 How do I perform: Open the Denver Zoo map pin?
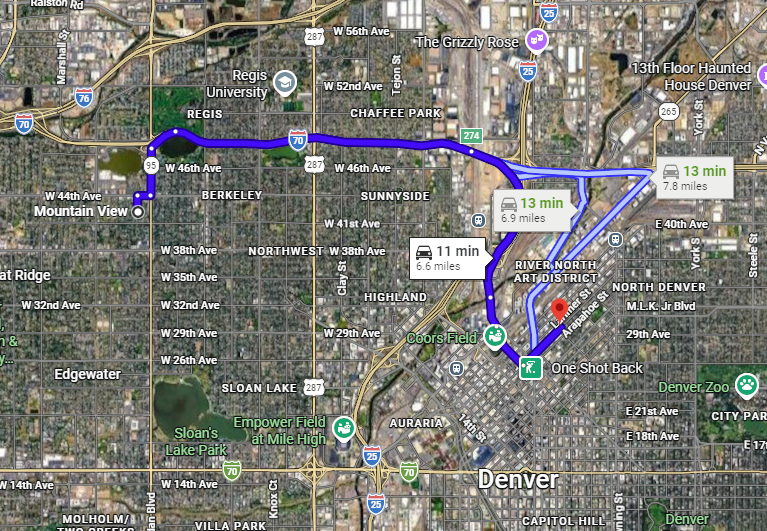pos(747,385)
